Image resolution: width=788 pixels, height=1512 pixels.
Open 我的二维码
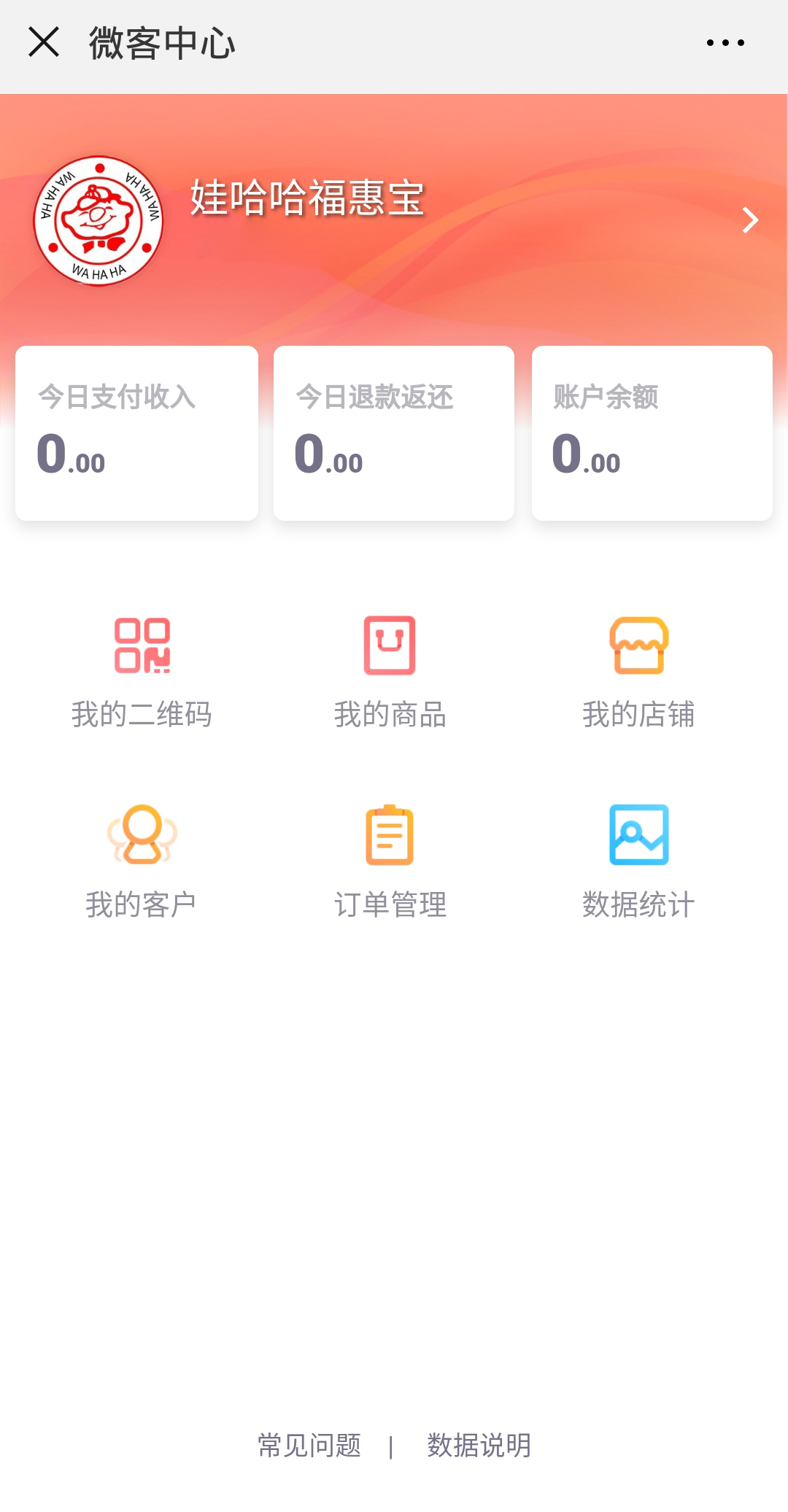pyautogui.click(x=142, y=672)
